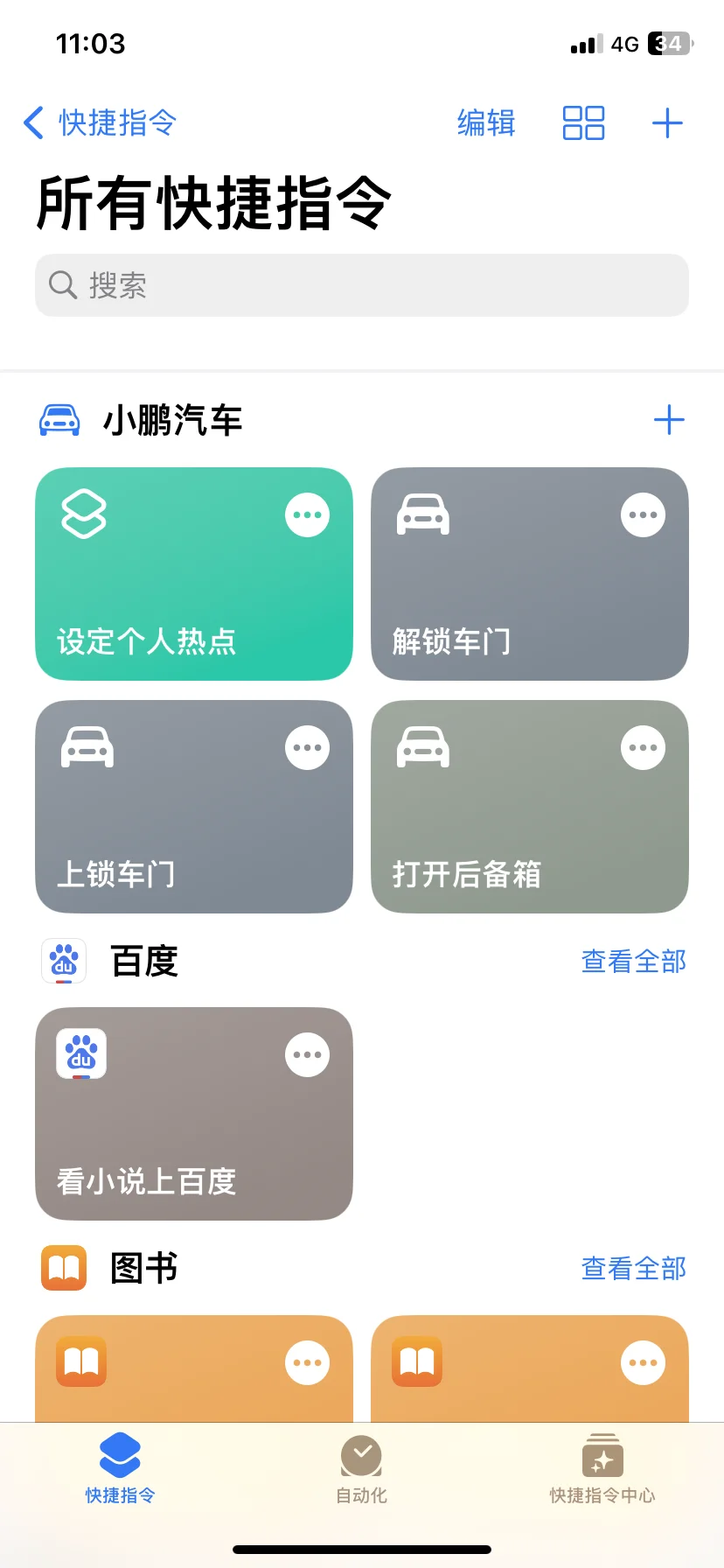Run the 打开后备箱 shortcut
The image size is (724, 1568).
pos(530,807)
